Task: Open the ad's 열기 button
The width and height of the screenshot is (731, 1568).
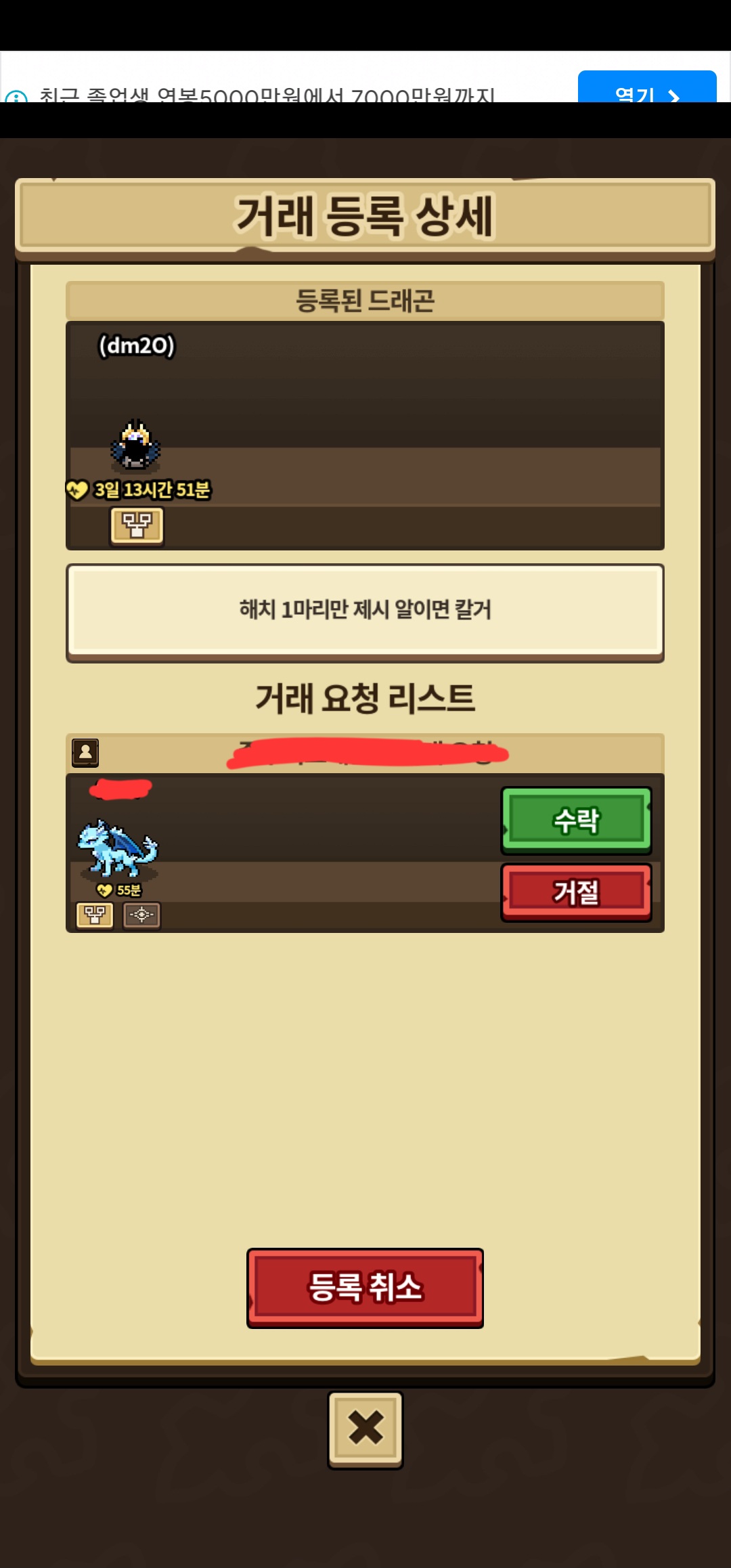Action: pyautogui.click(x=647, y=88)
